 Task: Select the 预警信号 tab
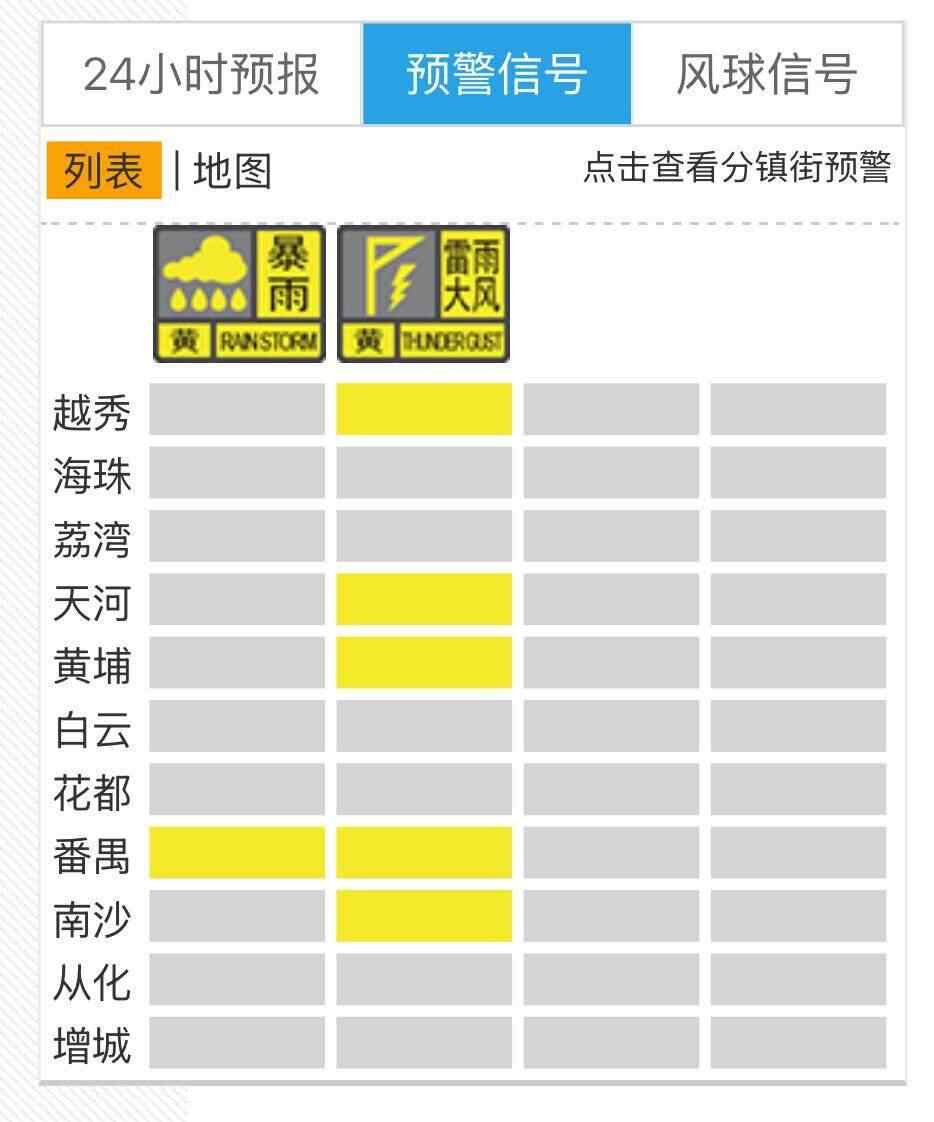(x=496, y=74)
